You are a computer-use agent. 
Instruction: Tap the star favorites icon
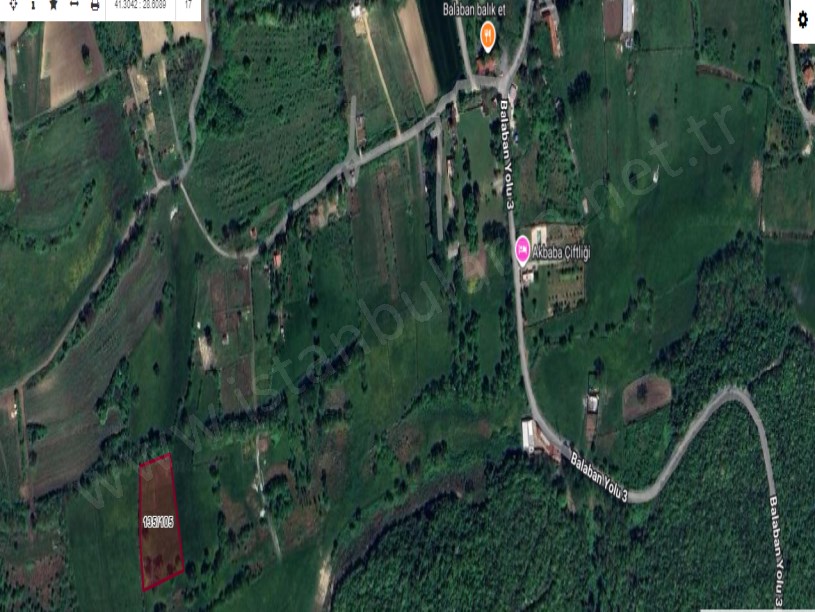[x=53, y=5]
